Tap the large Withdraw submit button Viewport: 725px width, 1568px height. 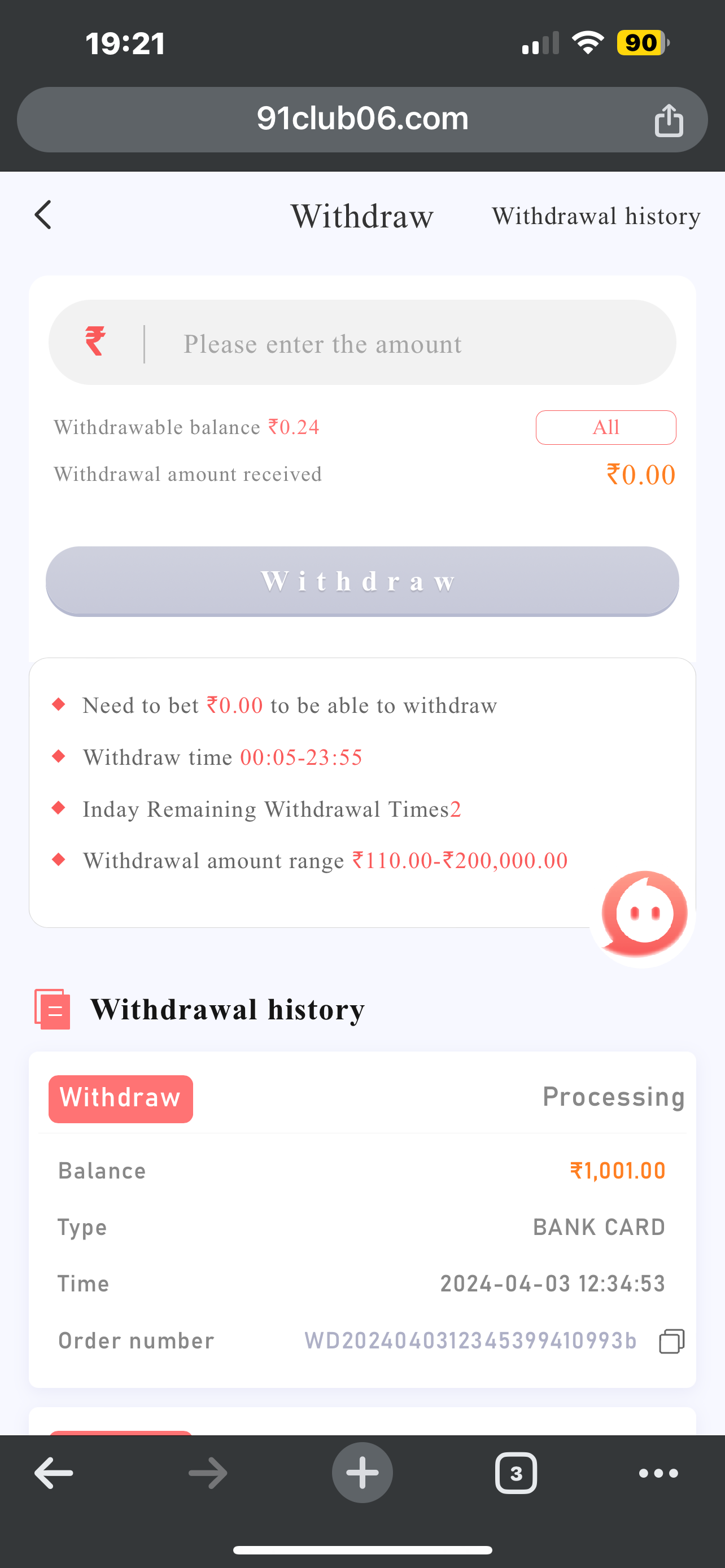coord(362,581)
